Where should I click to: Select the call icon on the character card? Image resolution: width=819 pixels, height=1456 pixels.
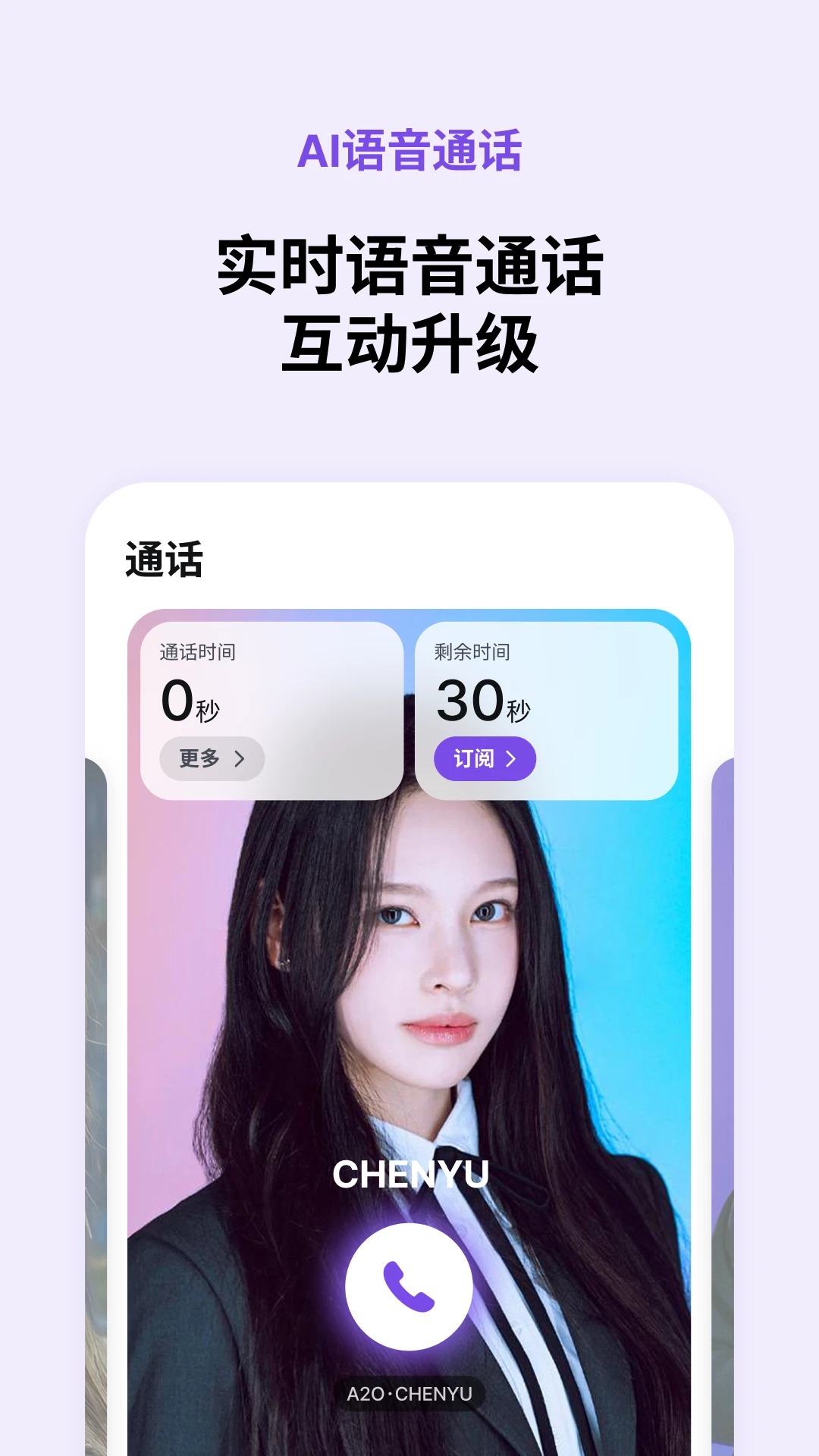[409, 1285]
